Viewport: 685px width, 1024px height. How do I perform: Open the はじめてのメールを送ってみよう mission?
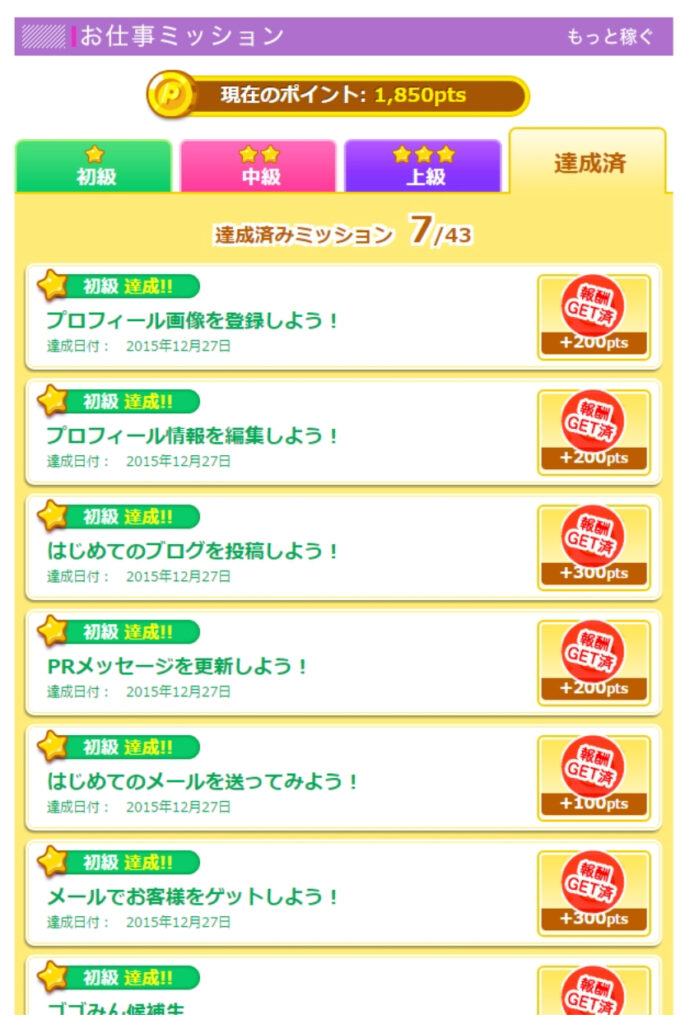point(203,781)
